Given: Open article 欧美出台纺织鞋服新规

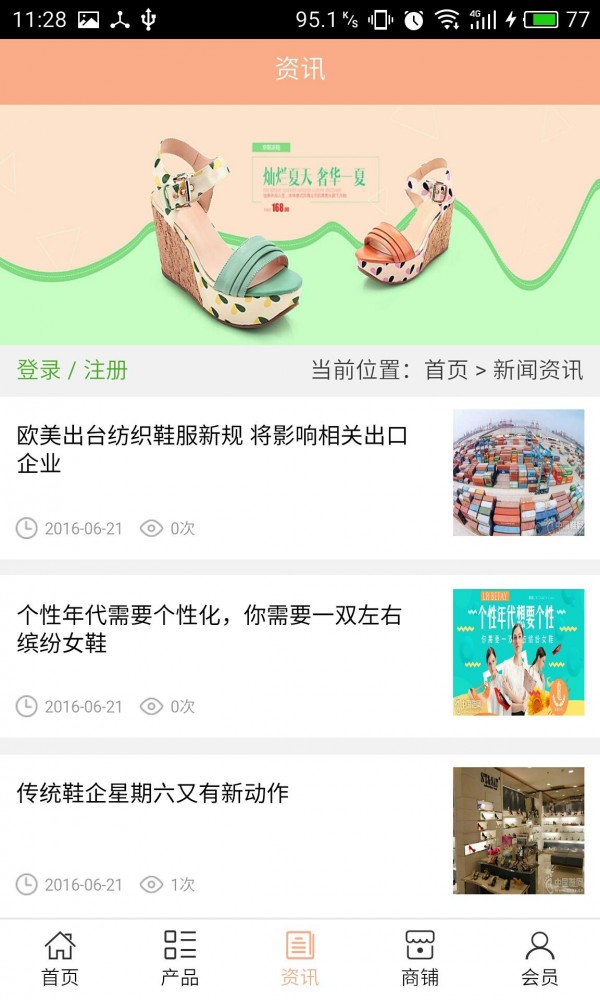Looking at the screenshot, I should 300,478.
